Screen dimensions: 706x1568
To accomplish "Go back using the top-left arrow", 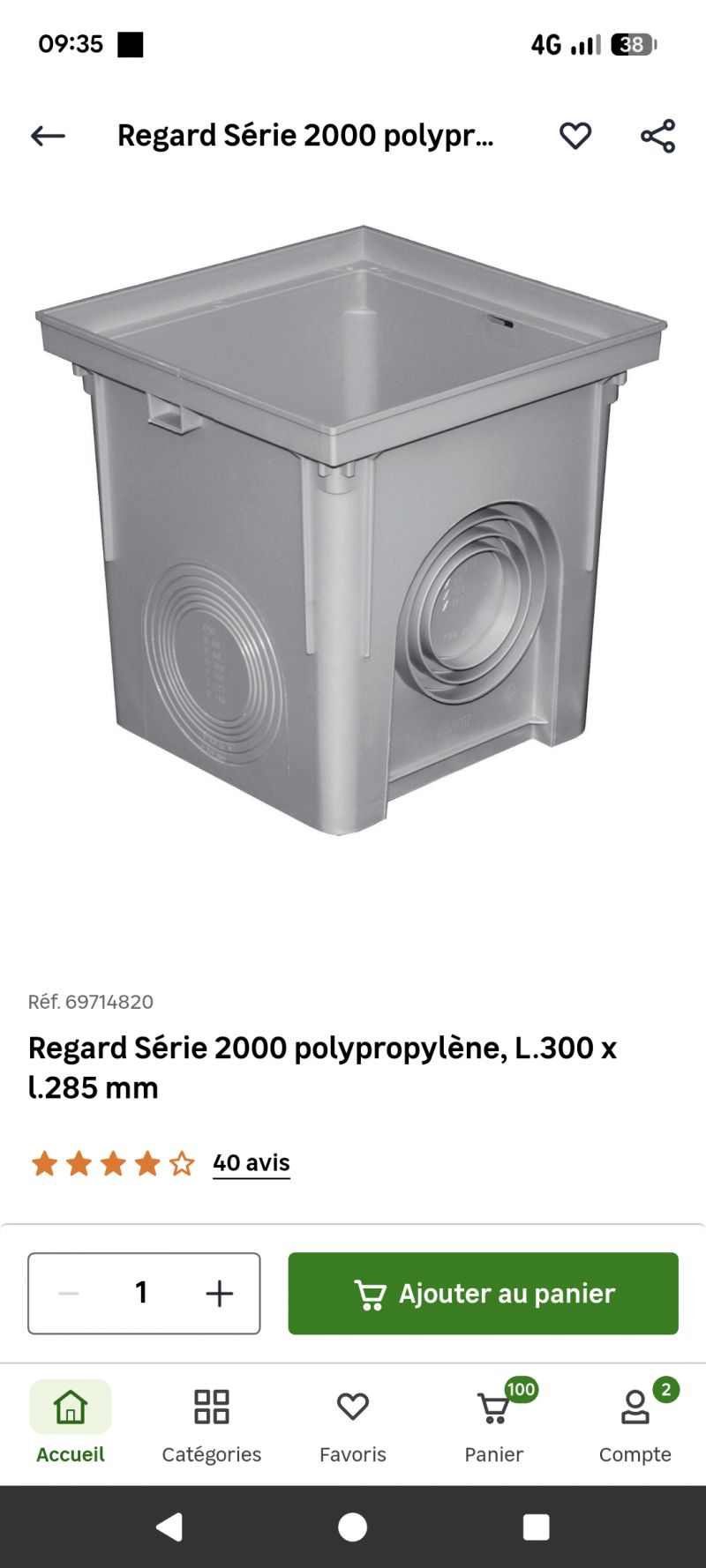I will [49, 136].
